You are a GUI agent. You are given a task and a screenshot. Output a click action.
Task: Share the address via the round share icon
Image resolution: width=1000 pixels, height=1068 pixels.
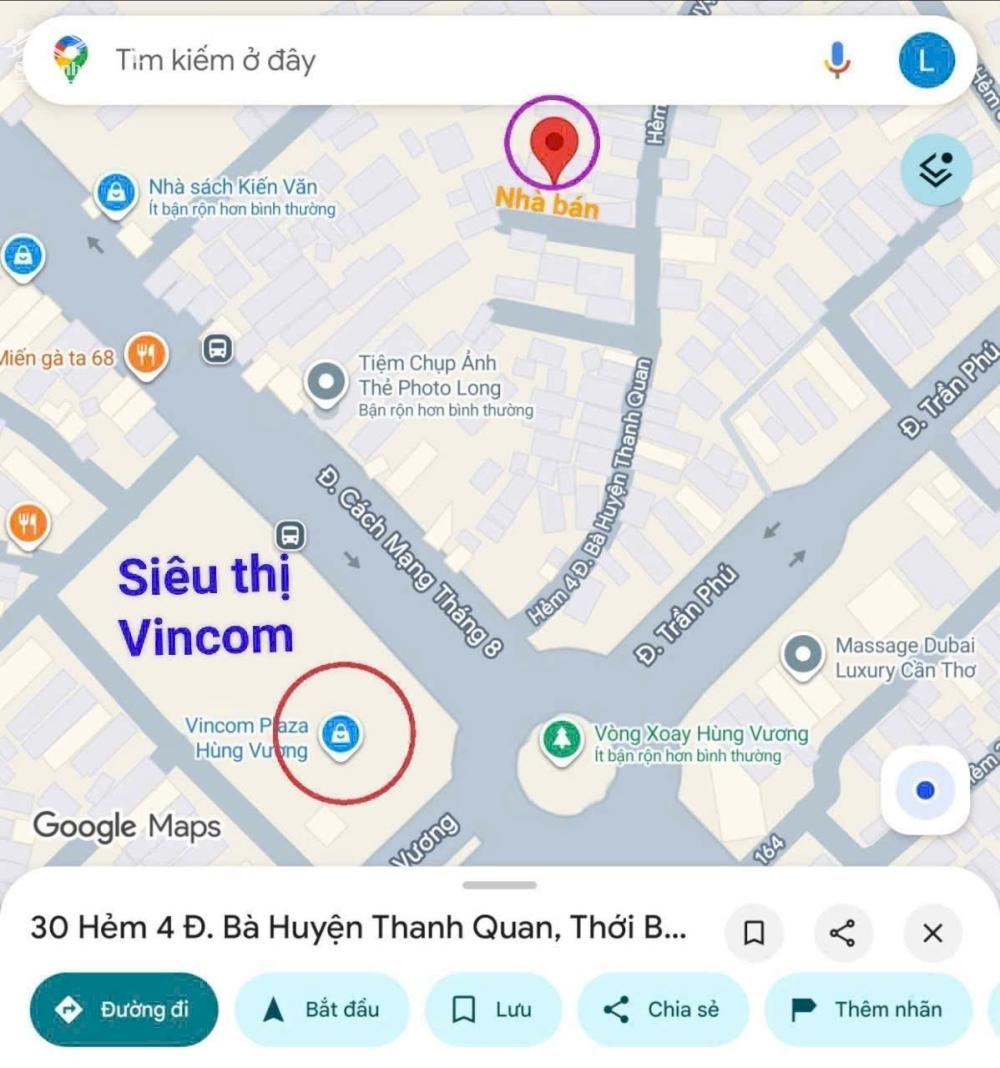[x=843, y=933]
